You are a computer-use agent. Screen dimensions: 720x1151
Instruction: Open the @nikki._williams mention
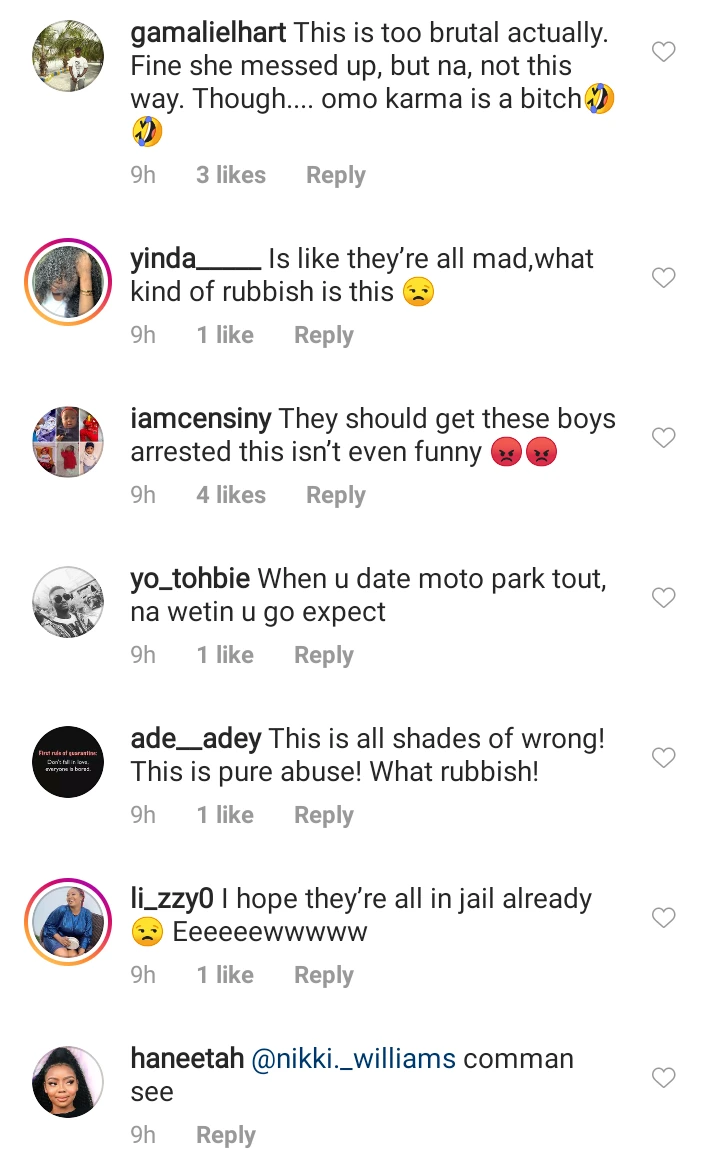353,1059
